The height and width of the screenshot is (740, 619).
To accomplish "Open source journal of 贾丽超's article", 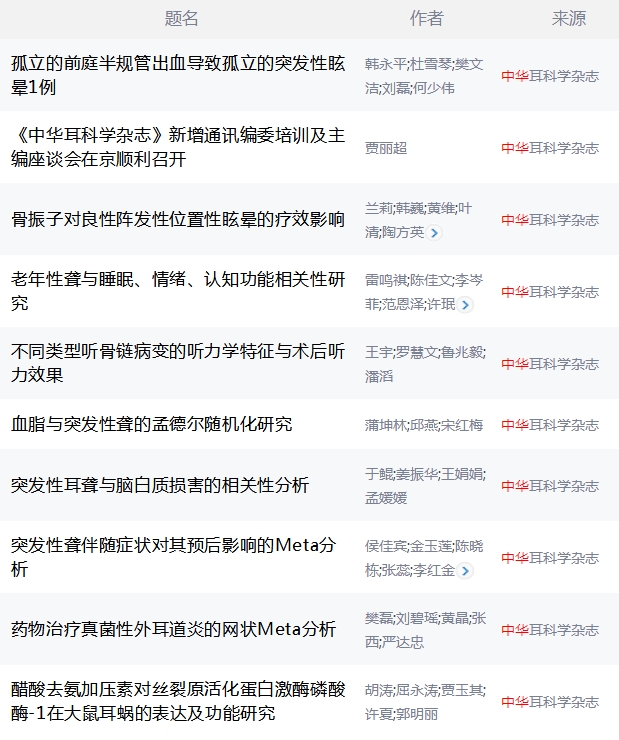I will pyautogui.click(x=550, y=148).
